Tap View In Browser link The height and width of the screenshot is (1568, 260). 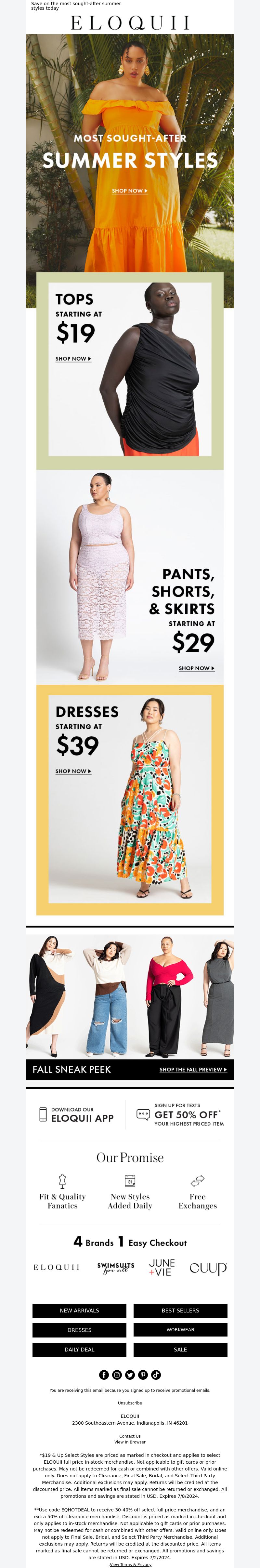[x=130, y=1442]
